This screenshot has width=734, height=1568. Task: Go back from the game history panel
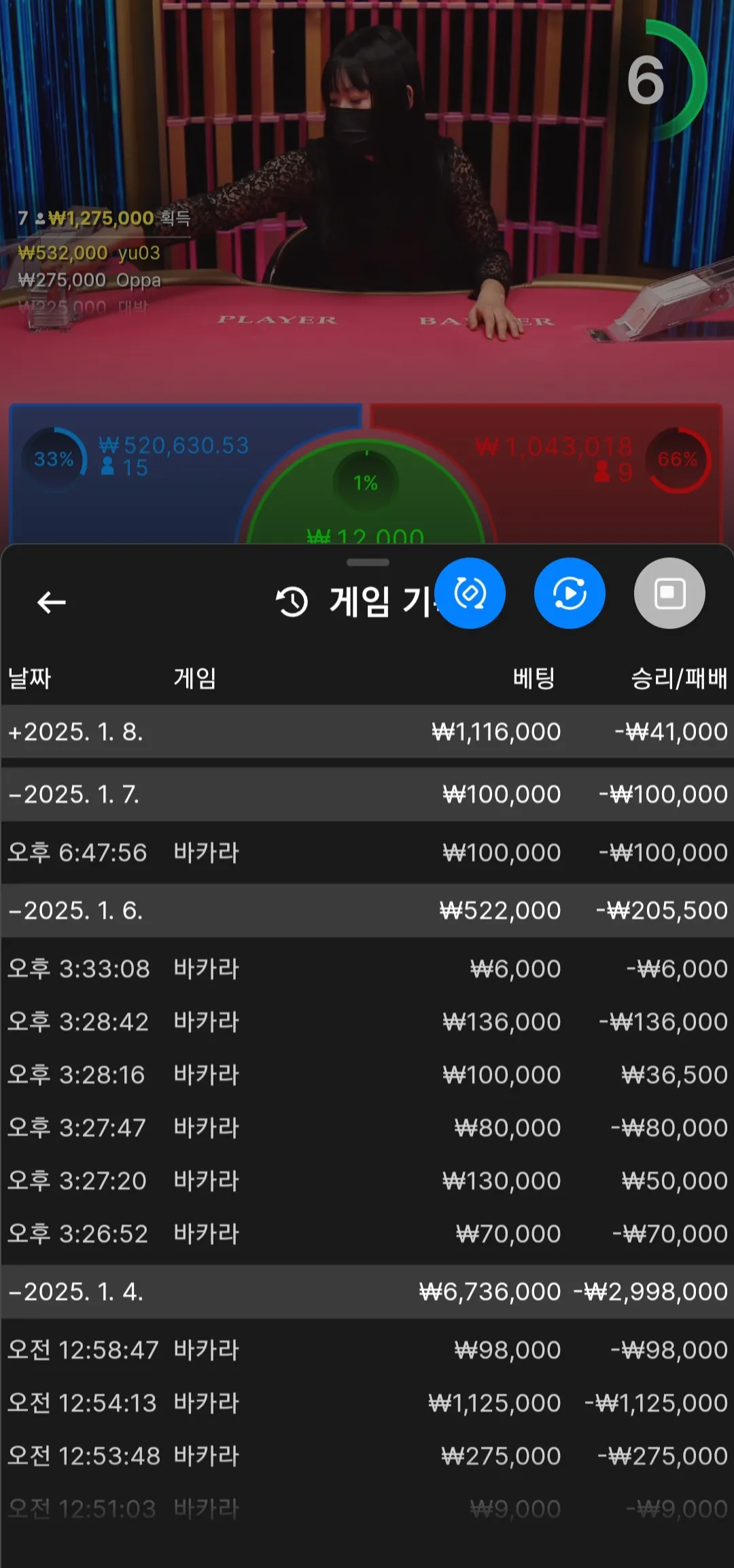pyautogui.click(x=51, y=602)
